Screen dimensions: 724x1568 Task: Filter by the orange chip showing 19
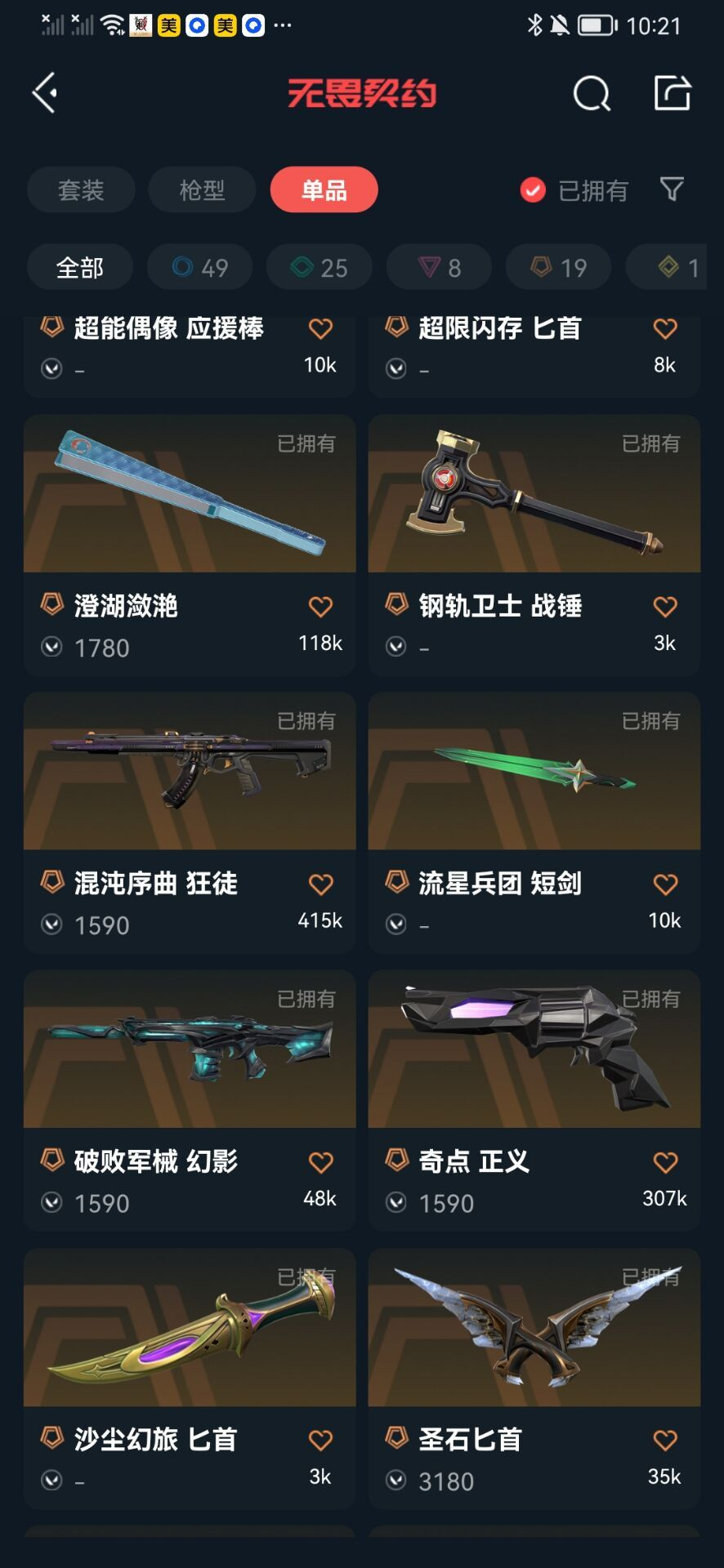pos(559,267)
